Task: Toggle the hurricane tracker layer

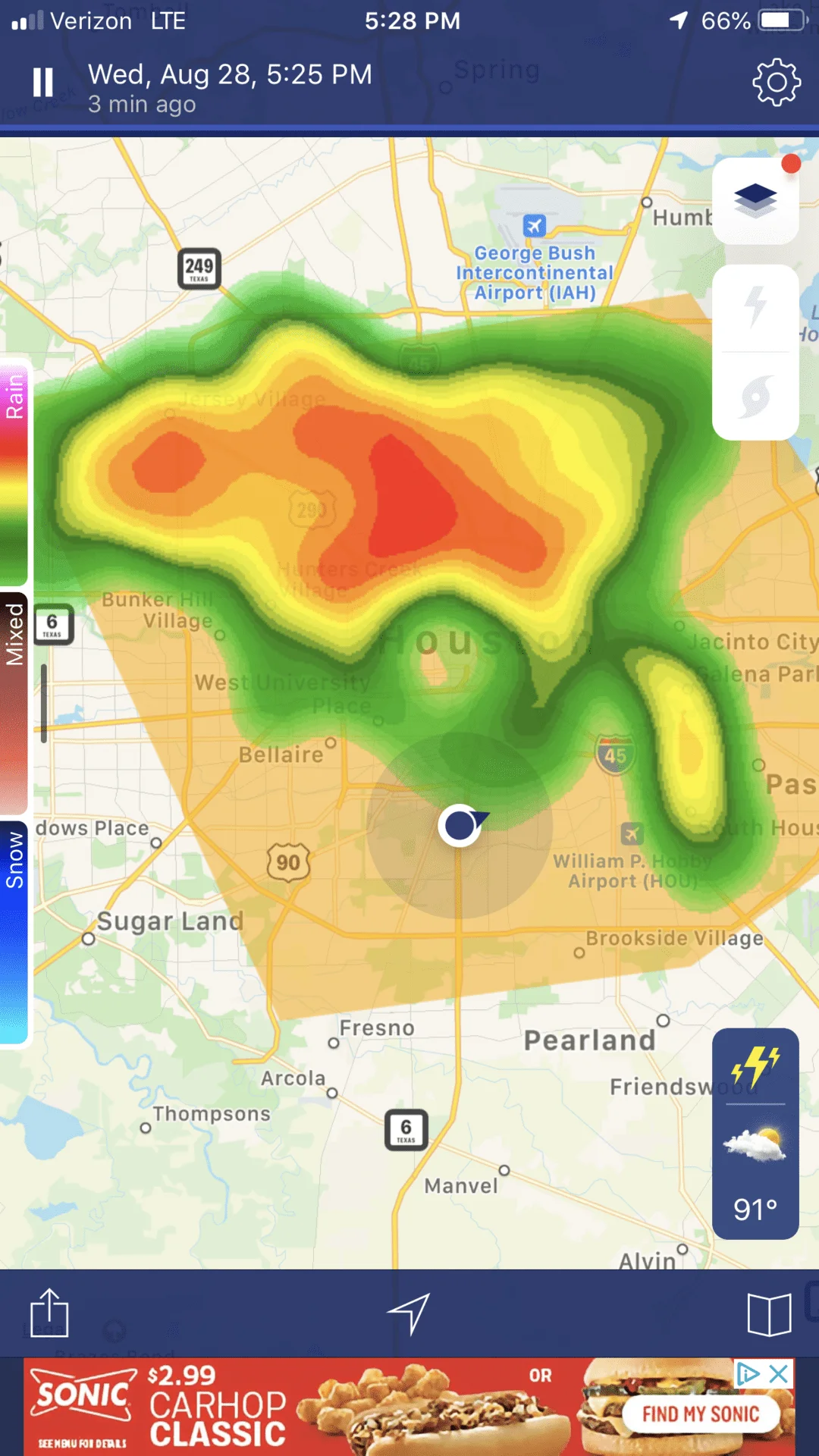Action: (x=755, y=397)
